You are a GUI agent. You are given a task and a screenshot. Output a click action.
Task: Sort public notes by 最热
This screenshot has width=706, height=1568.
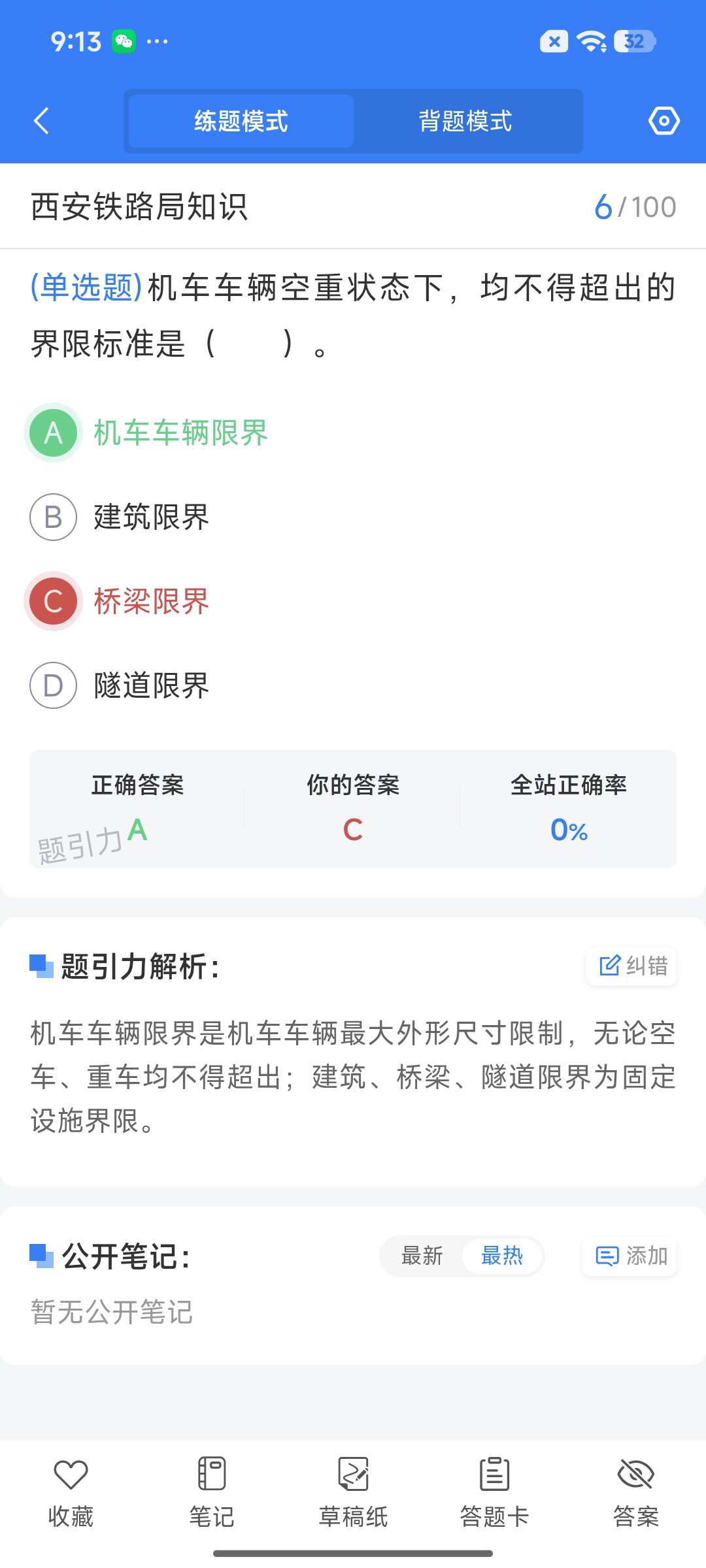coord(502,1256)
